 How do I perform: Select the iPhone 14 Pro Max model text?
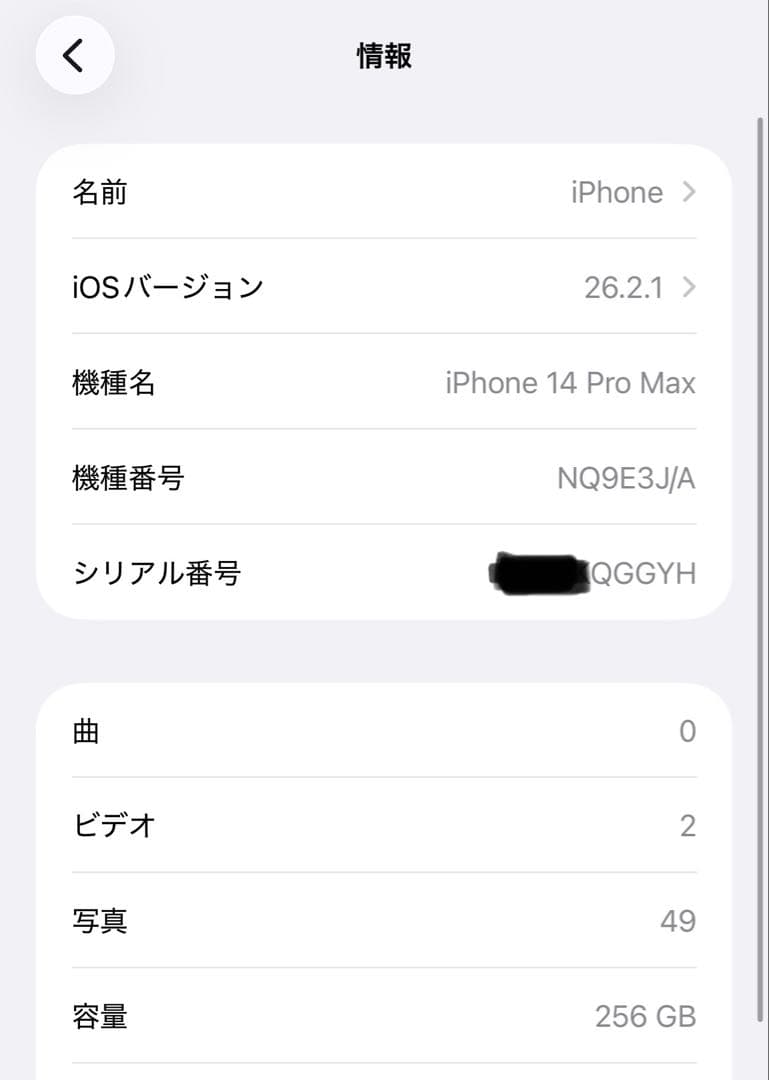[x=570, y=383]
